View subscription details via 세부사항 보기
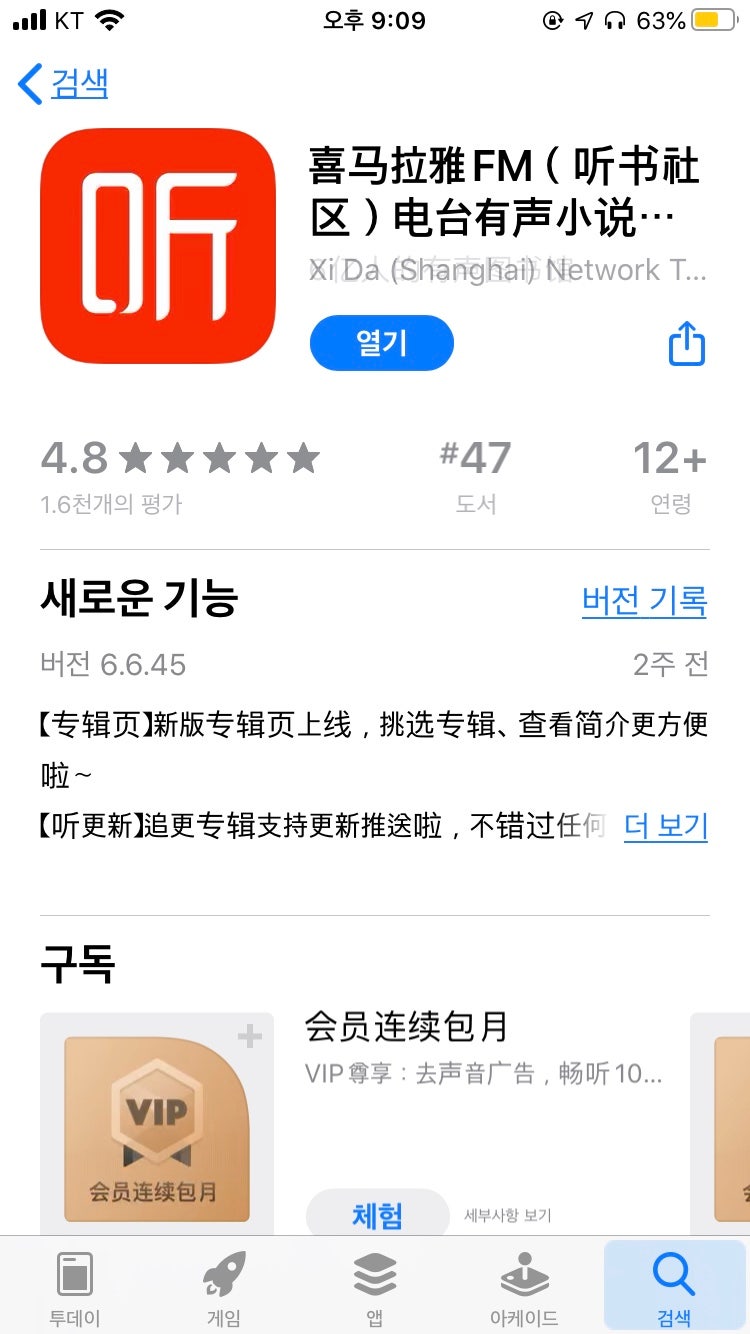 (x=507, y=1216)
